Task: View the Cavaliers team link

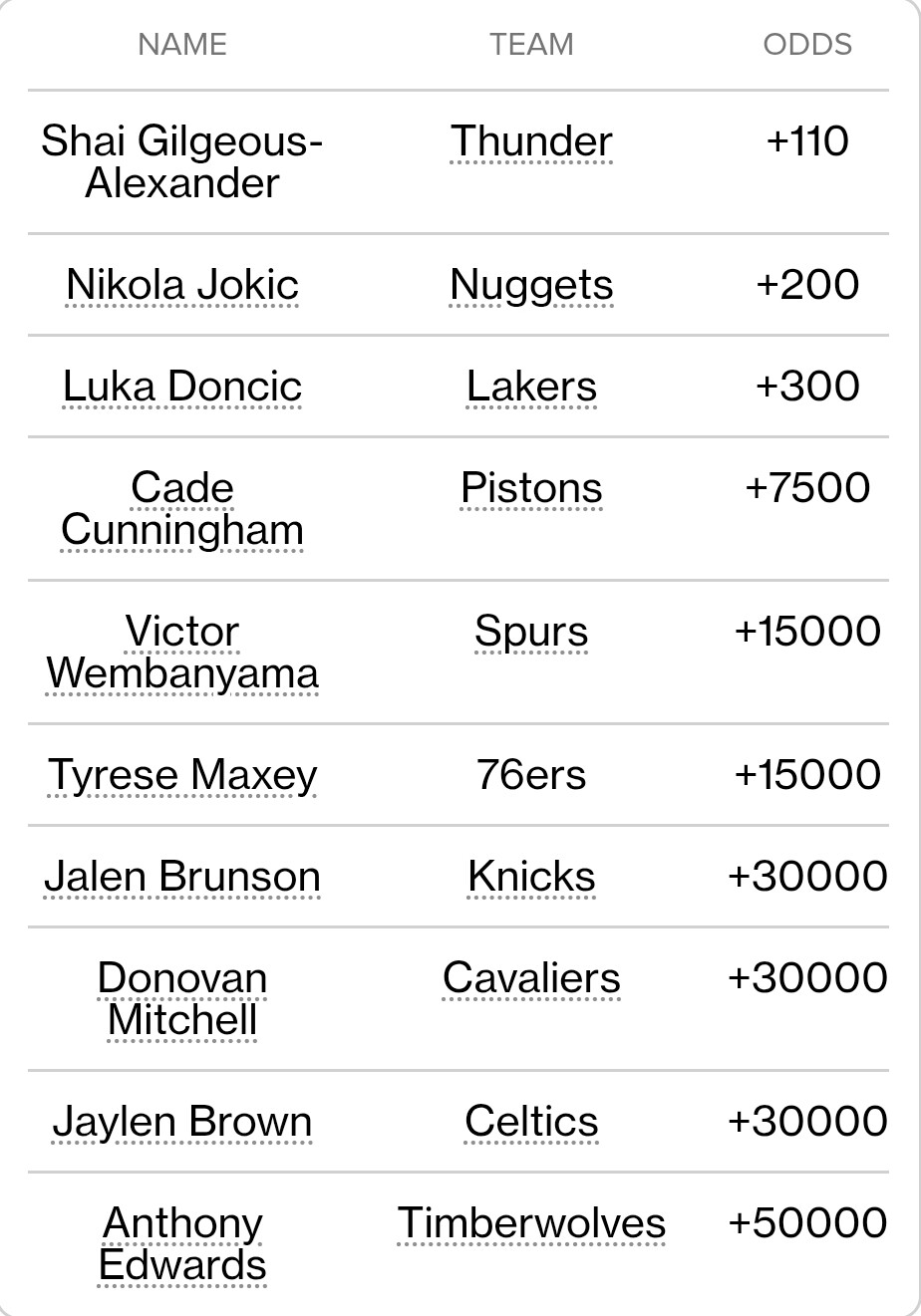Action: click(x=531, y=978)
